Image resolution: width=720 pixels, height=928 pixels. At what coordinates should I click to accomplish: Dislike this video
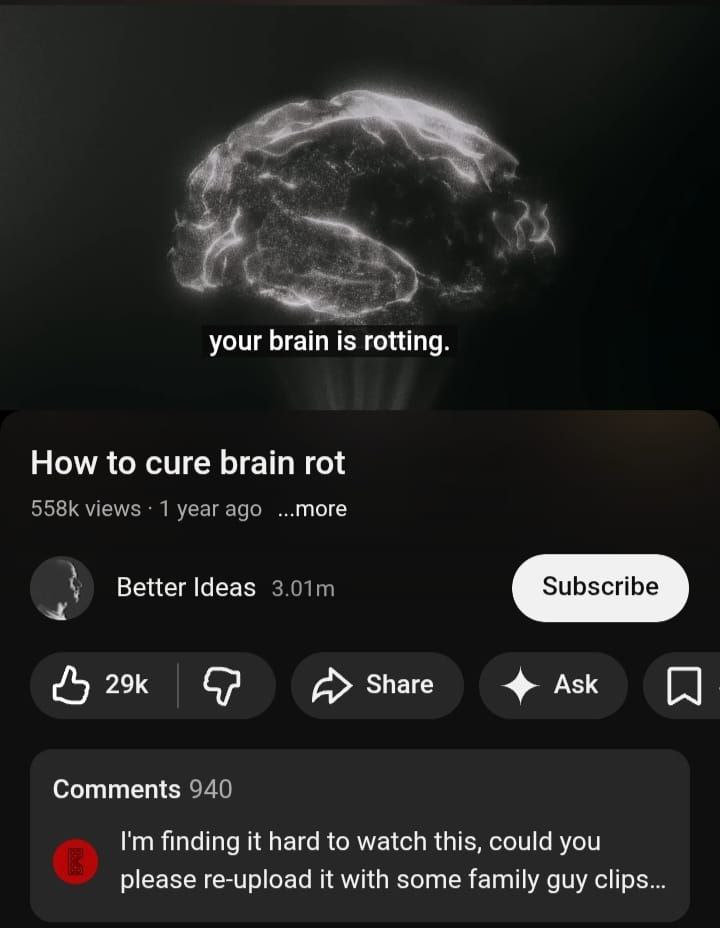tap(222, 685)
